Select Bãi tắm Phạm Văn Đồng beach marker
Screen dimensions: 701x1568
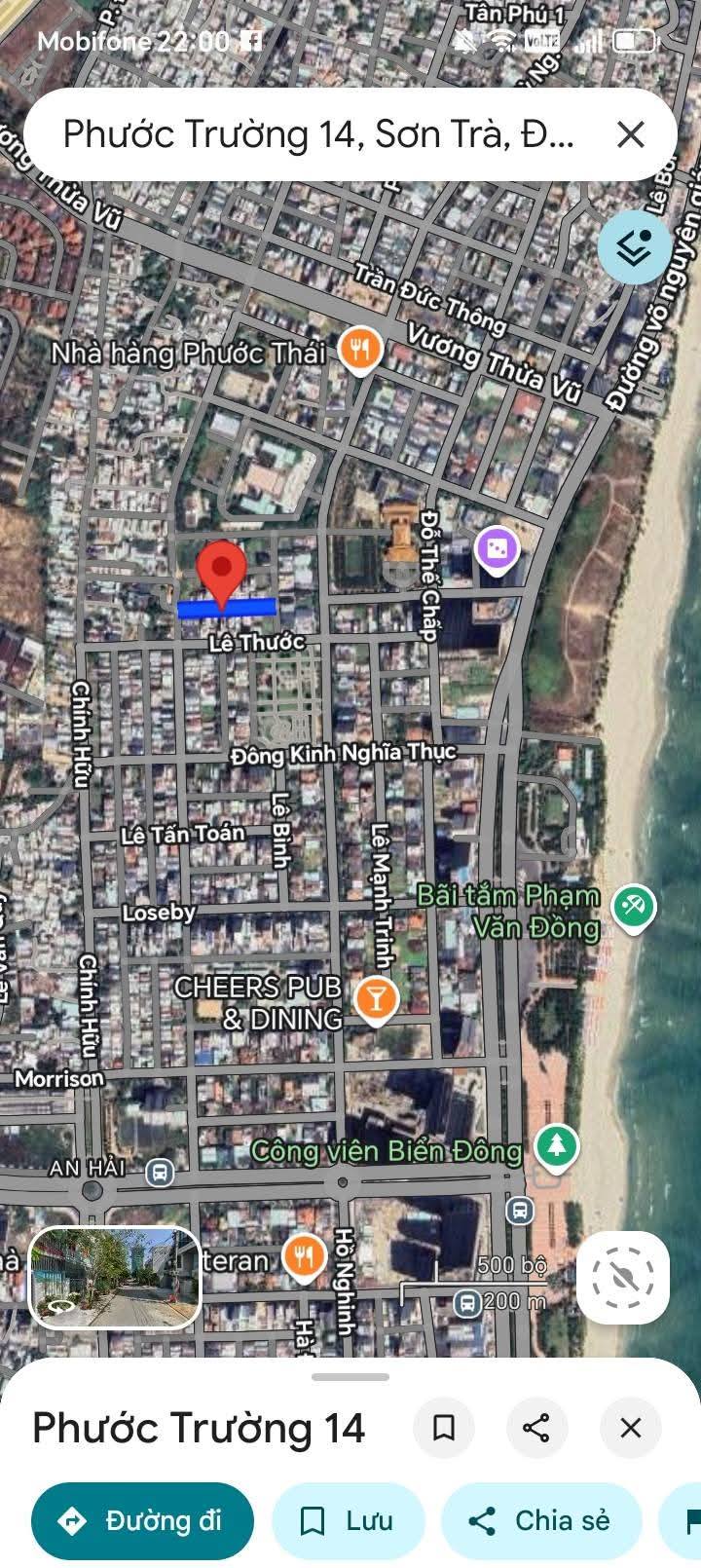[633, 908]
